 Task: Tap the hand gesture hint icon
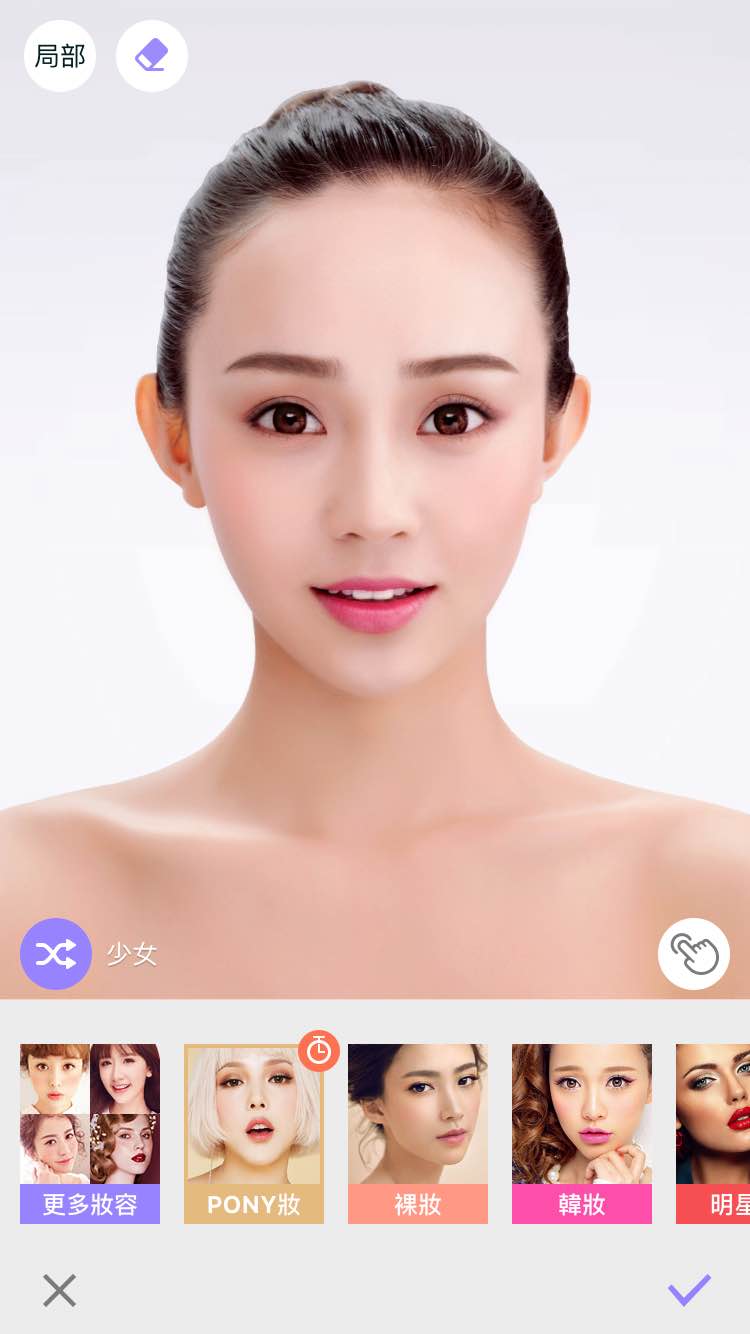[x=694, y=954]
